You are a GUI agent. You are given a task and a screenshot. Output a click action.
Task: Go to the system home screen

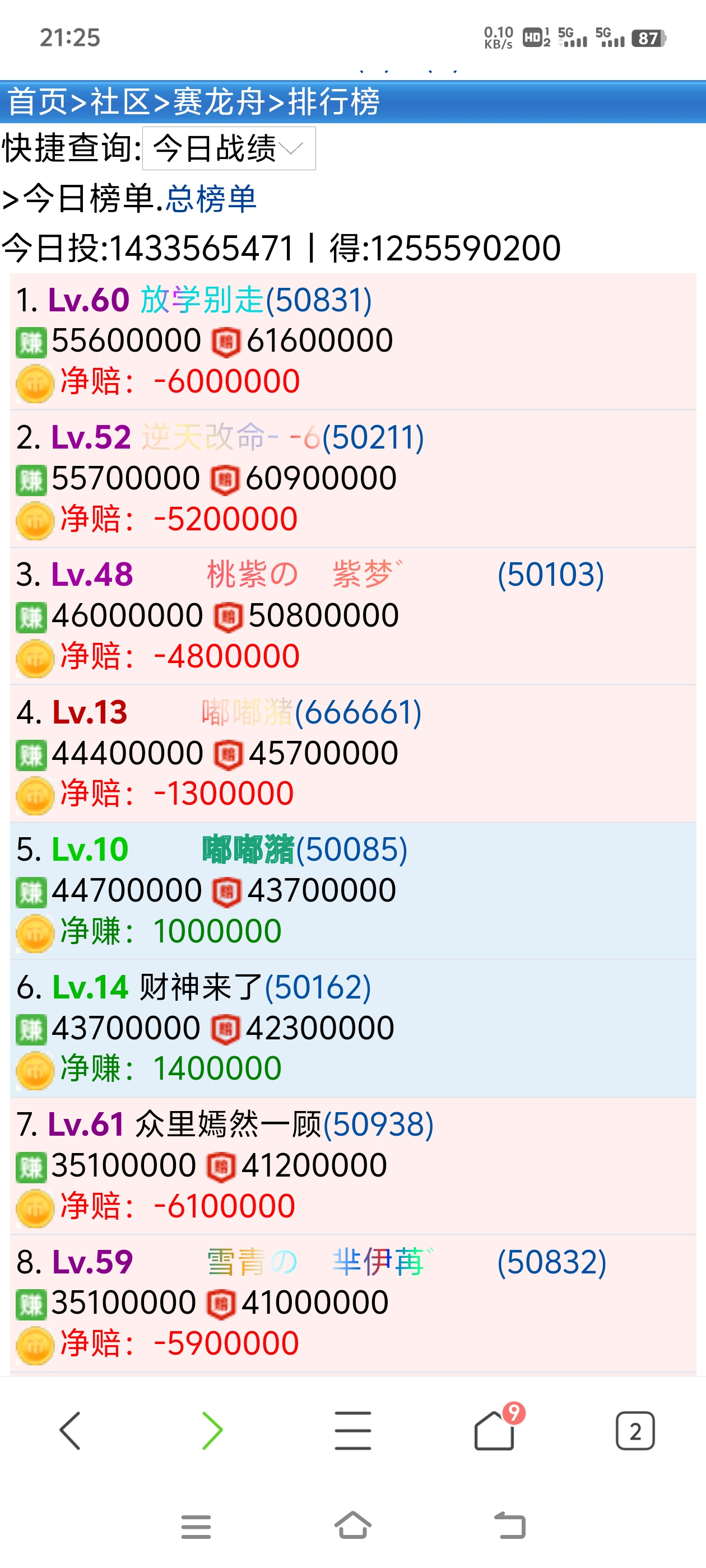(x=352, y=1525)
